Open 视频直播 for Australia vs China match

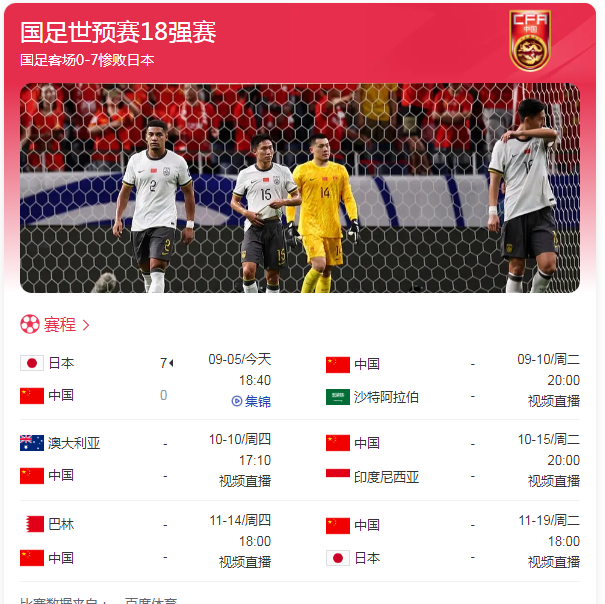click(245, 481)
